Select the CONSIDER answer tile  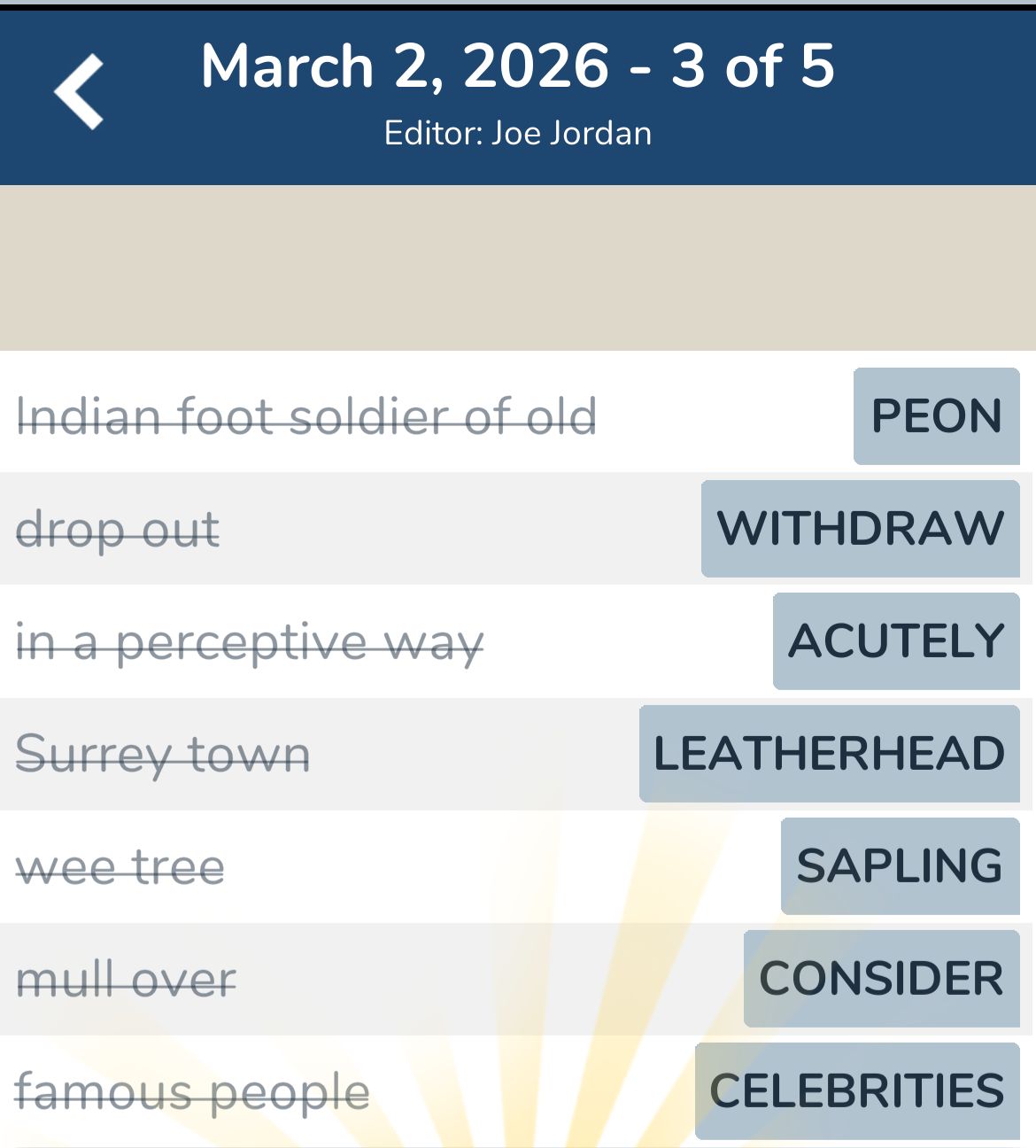(x=880, y=979)
